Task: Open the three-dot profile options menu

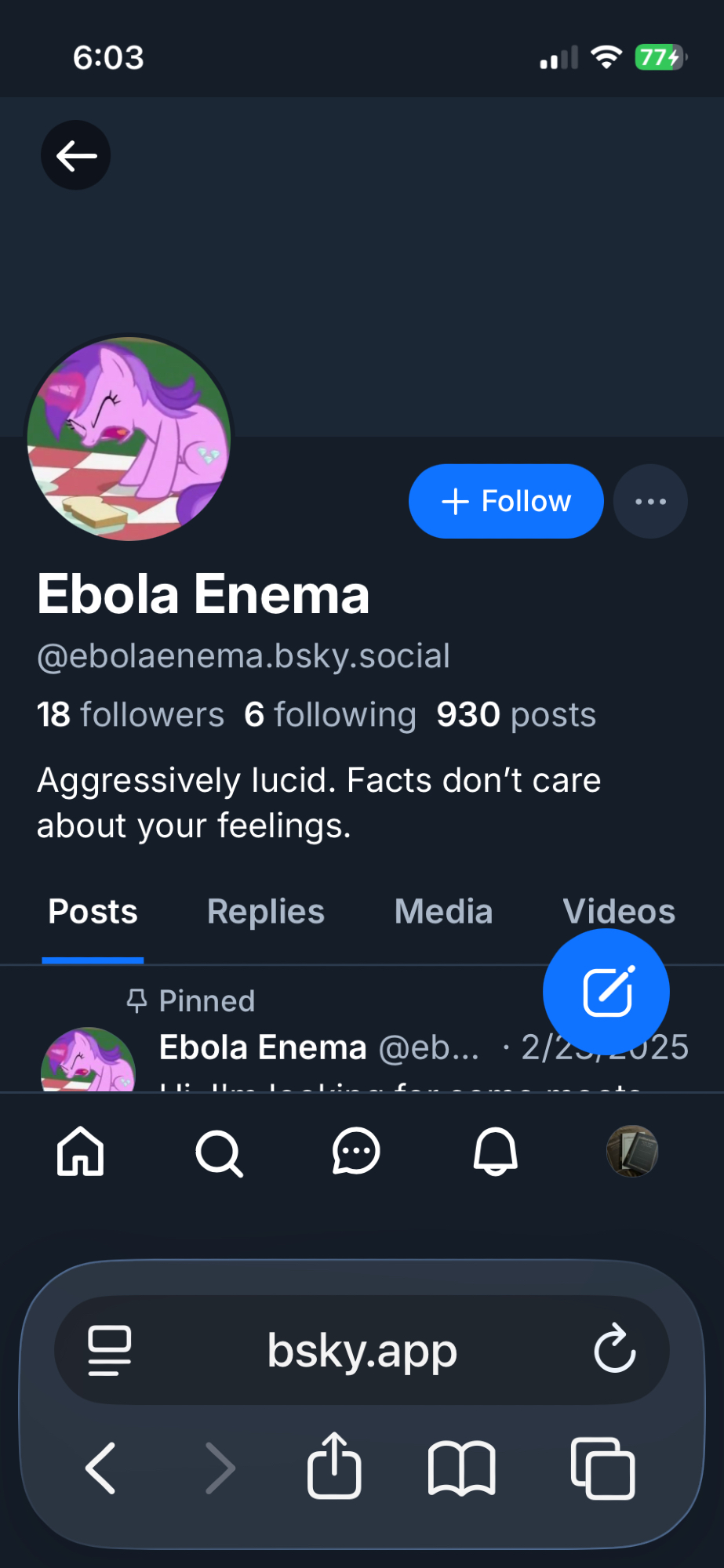Action: click(650, 501)
